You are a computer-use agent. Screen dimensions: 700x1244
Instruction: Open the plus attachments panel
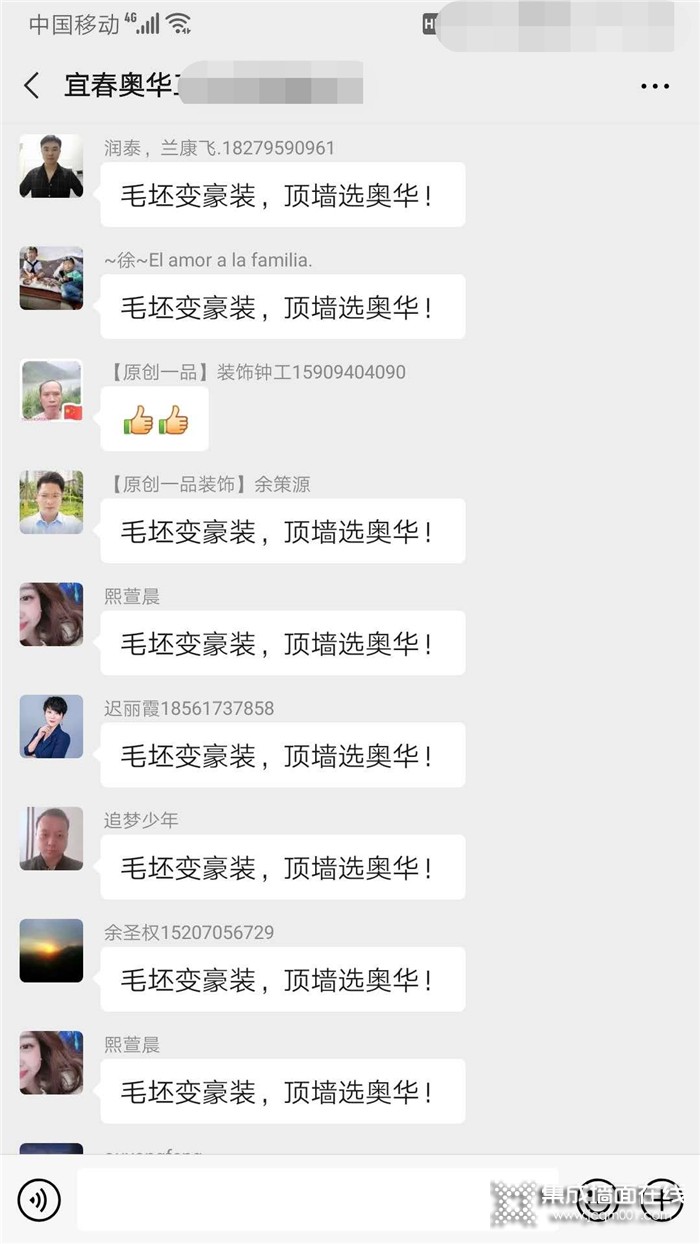coord(661,1199)
